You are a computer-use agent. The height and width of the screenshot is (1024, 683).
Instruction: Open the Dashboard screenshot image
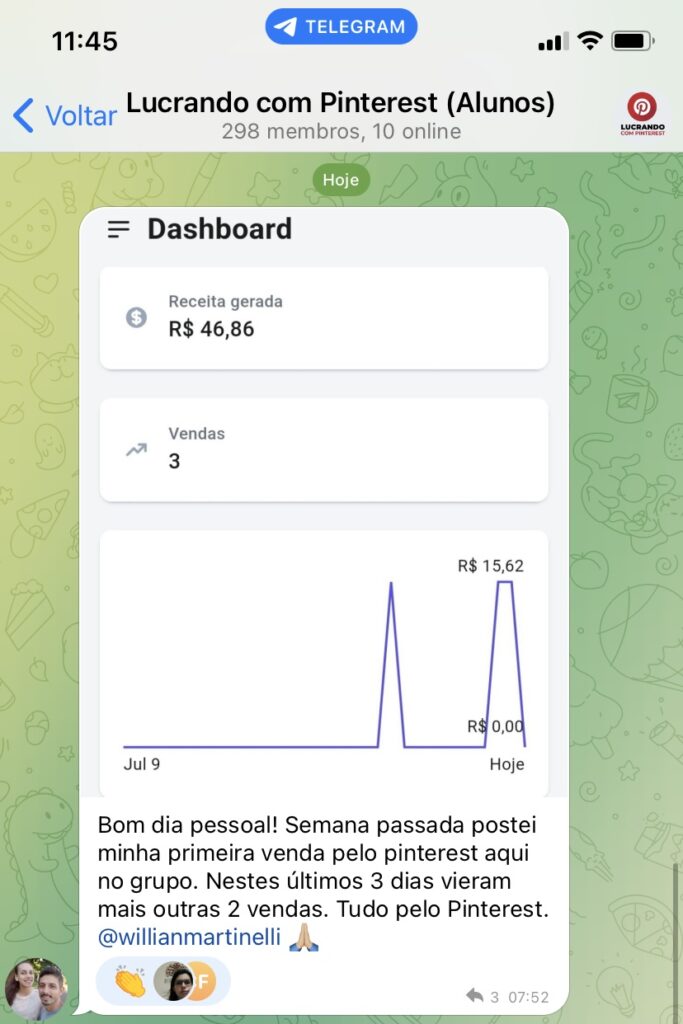click(324, 500)
